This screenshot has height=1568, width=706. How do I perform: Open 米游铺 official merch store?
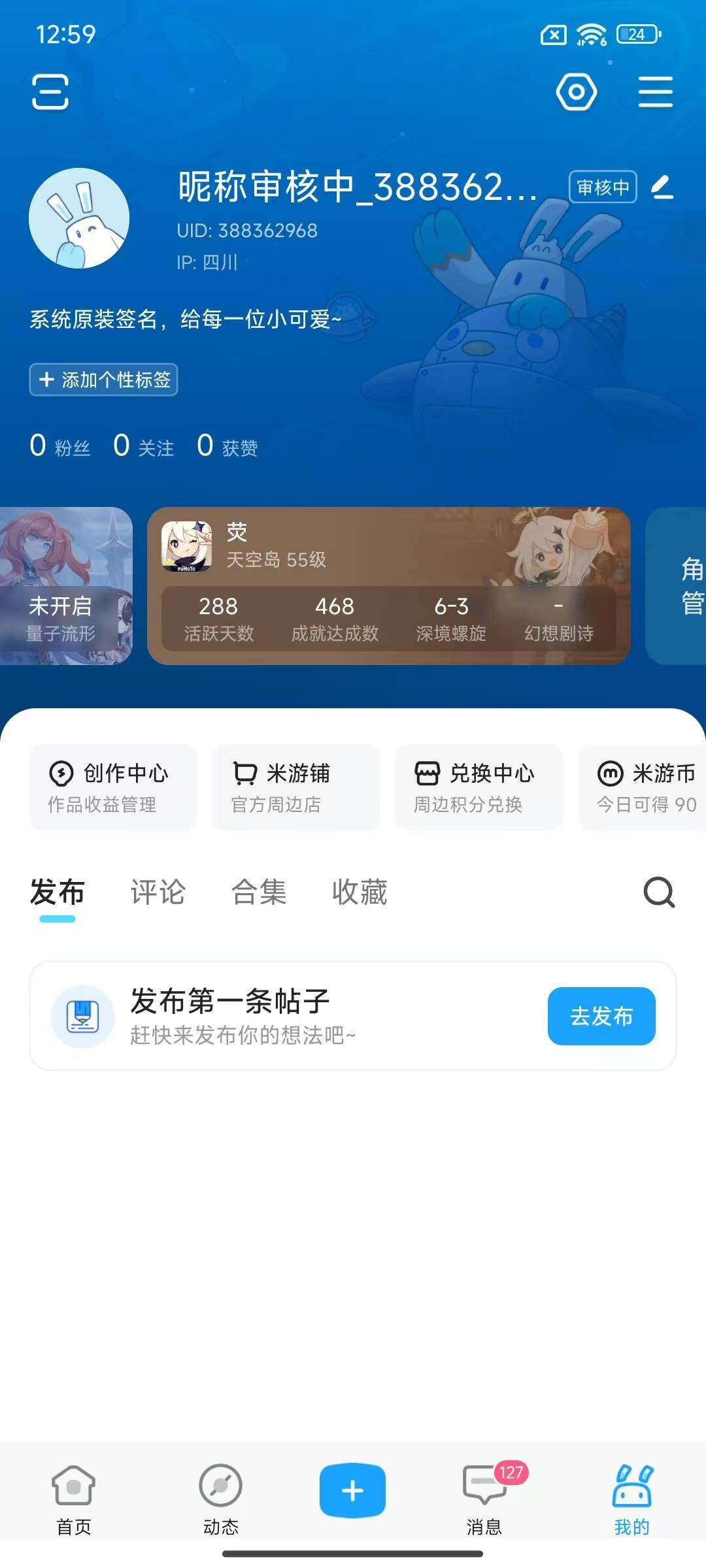(295, 787)
